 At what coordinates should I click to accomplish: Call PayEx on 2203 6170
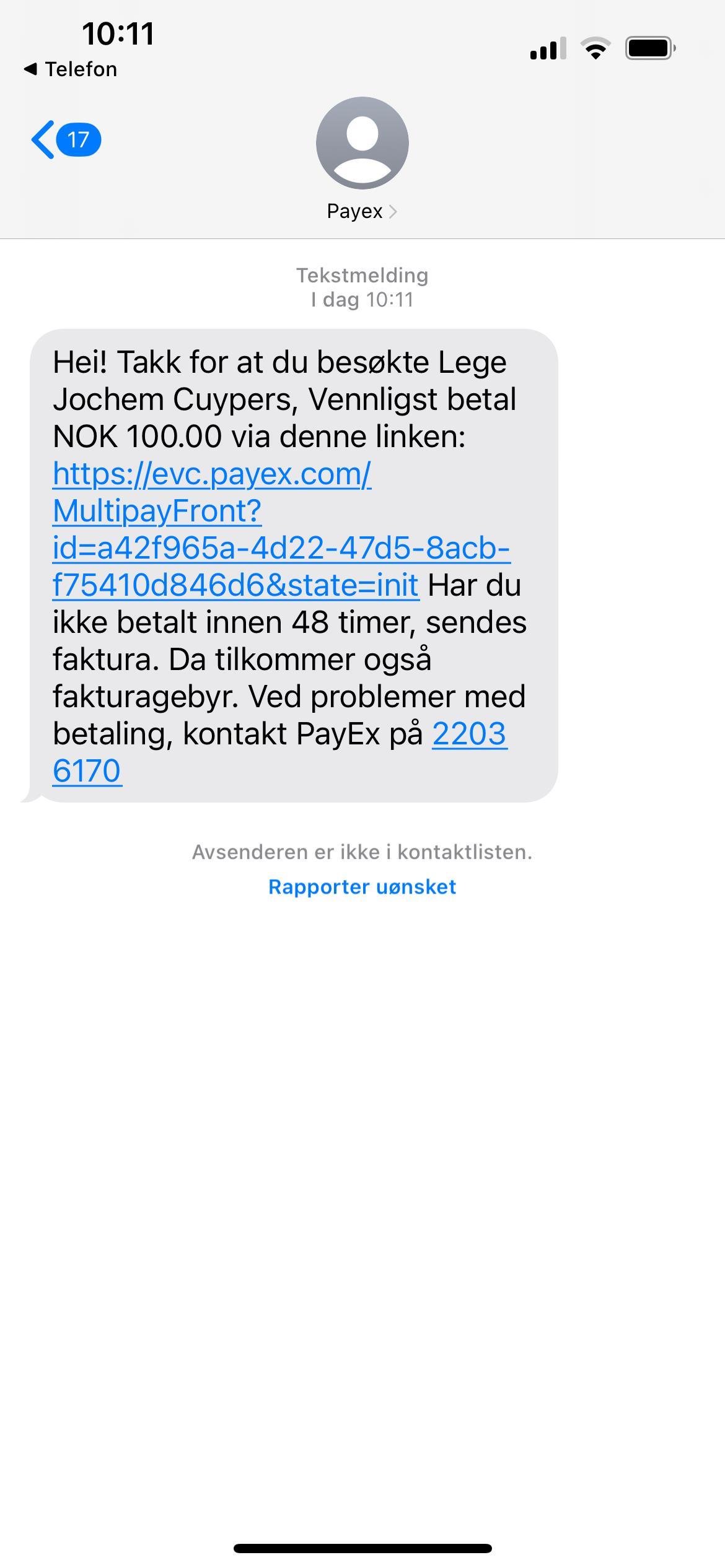(469, 734)
